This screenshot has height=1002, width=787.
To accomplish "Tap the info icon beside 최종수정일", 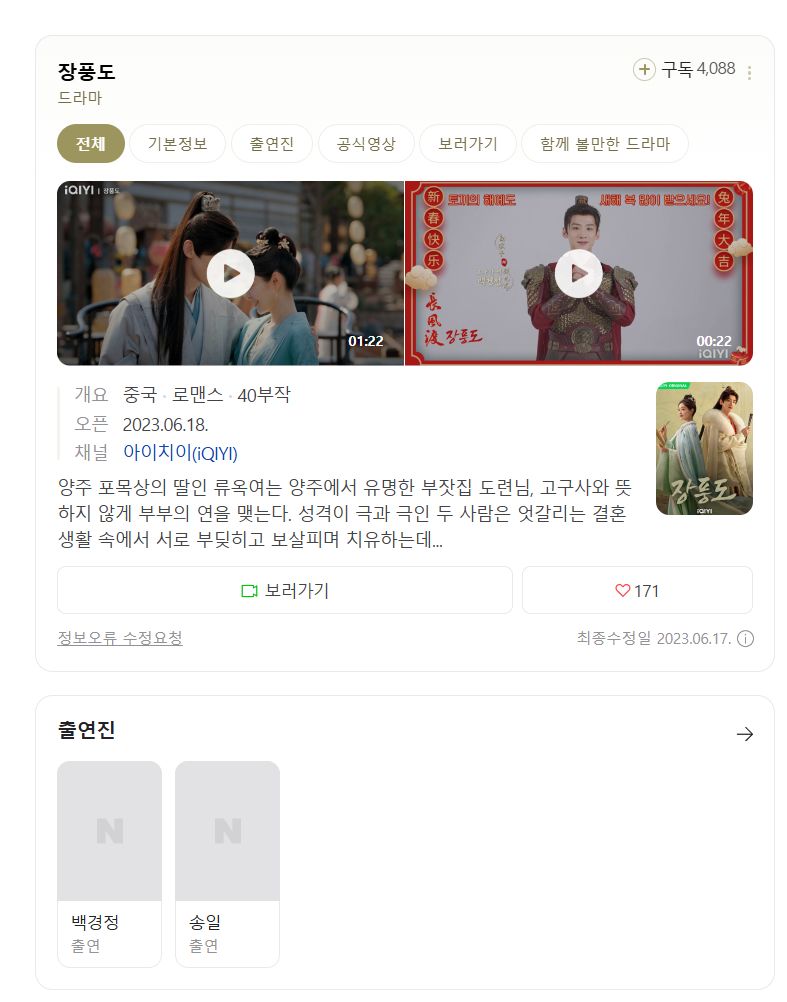I will 745,638.
